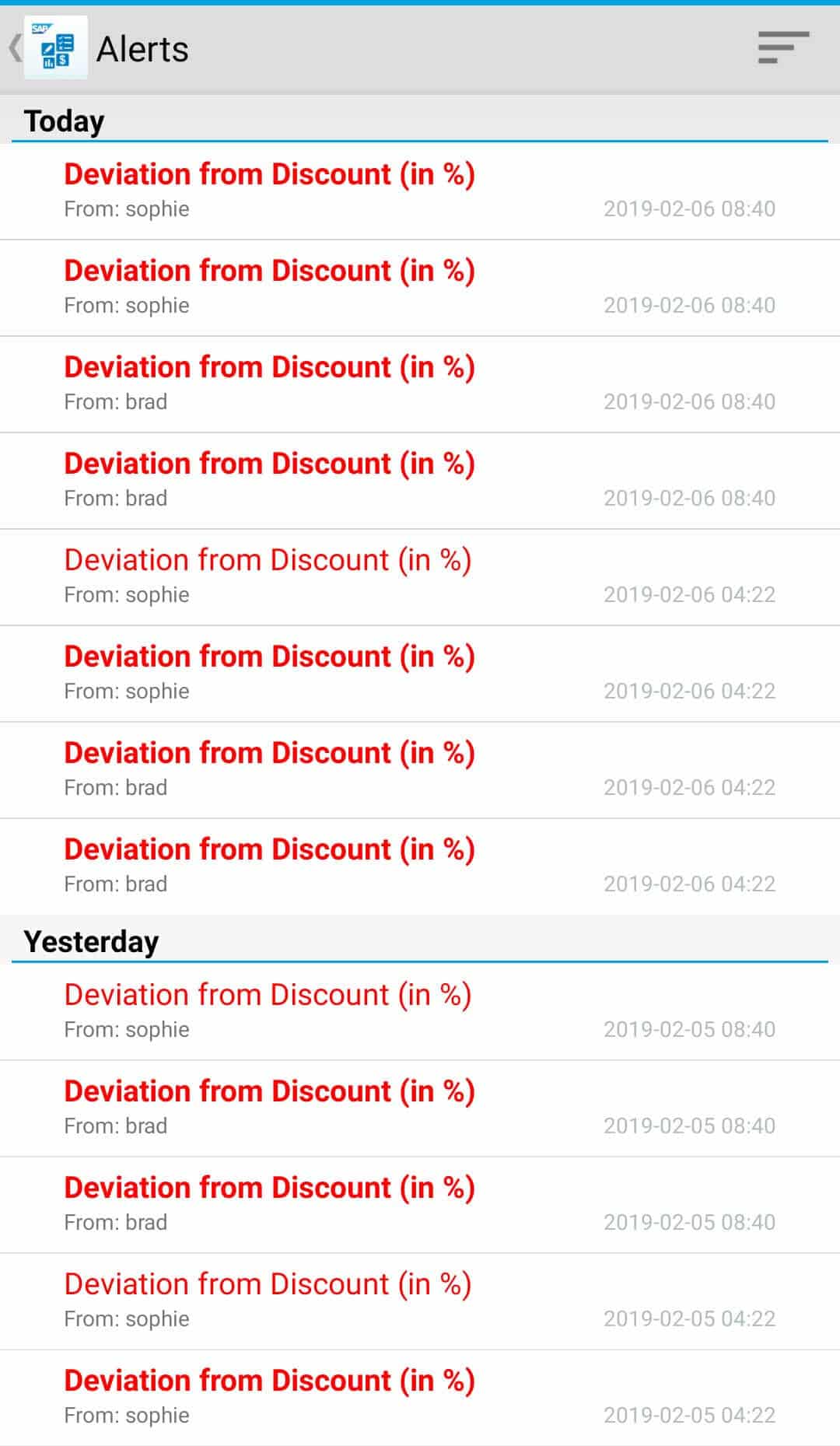Image resolution: width=840 pixels, height=1446 pixels.
Task: Open the sort and filter menu
Action: (x=783, y=47)
